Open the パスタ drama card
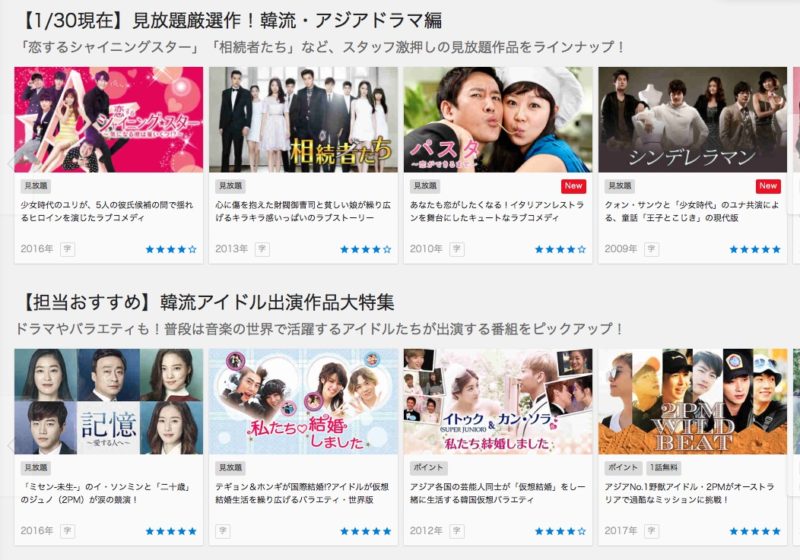Image resolution: width=800 pixels, height=560 pixels. [497, 120]
